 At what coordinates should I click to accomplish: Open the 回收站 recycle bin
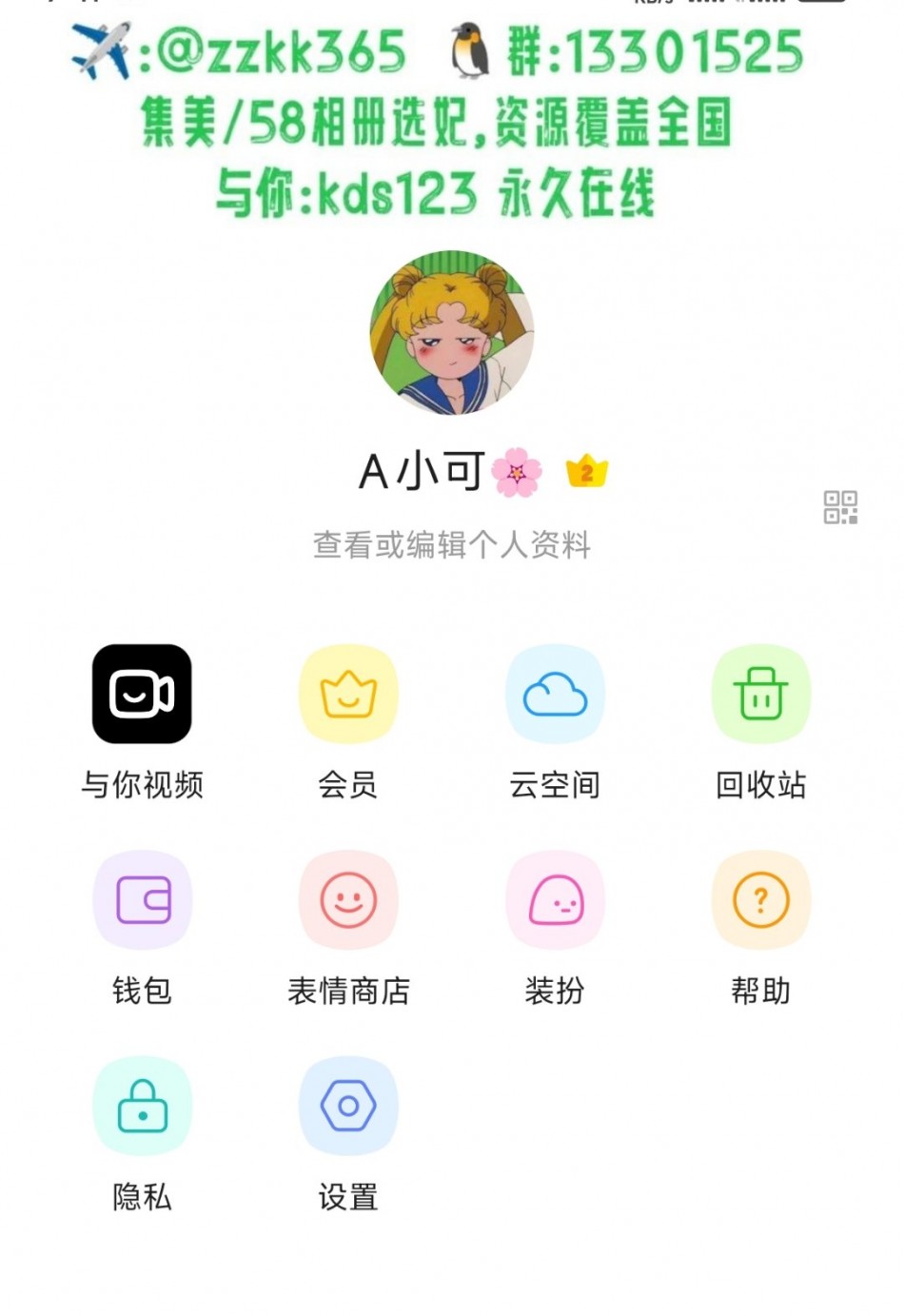coord(761,695)
